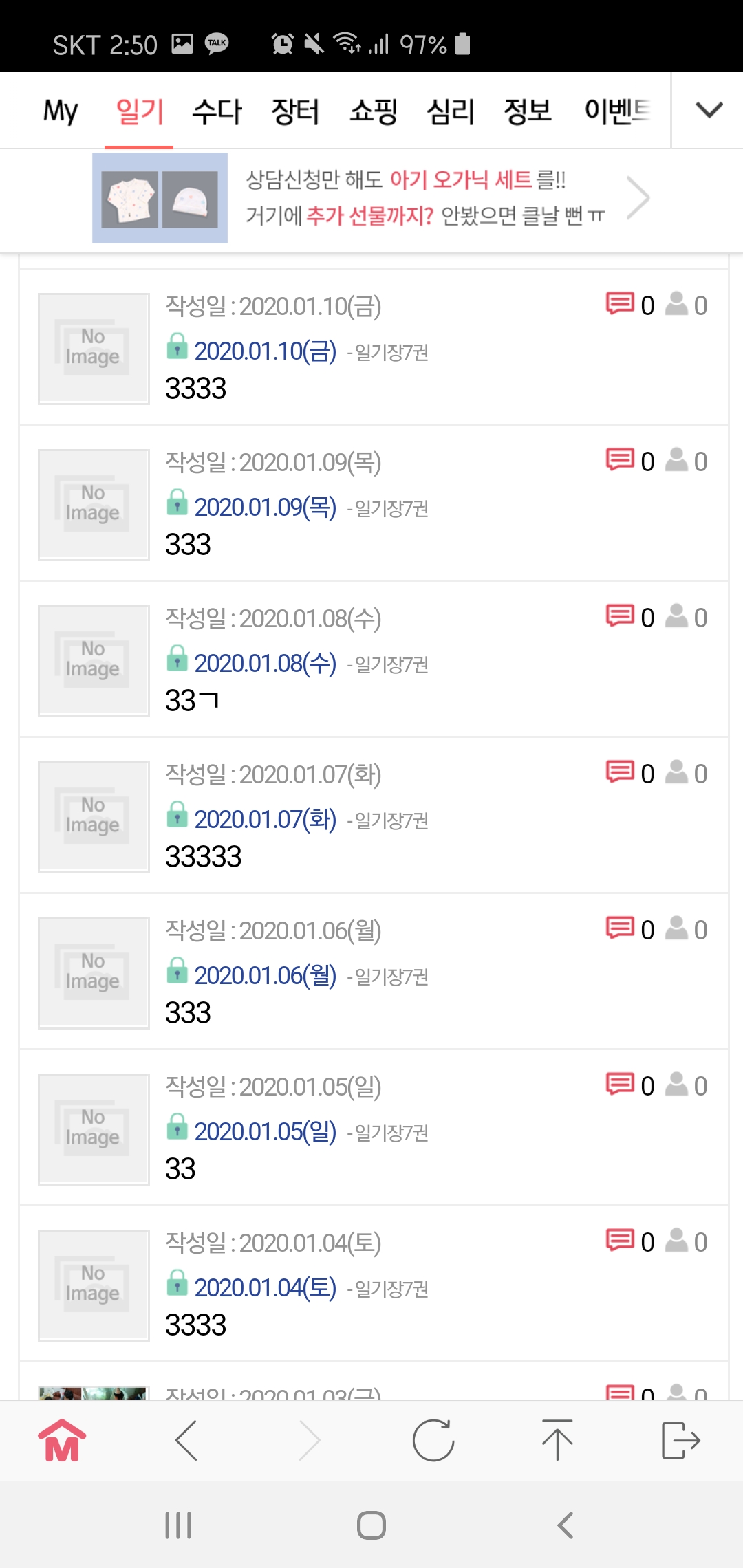
Task: Select the 쇼핑 tab
Action: click(374, 111)
